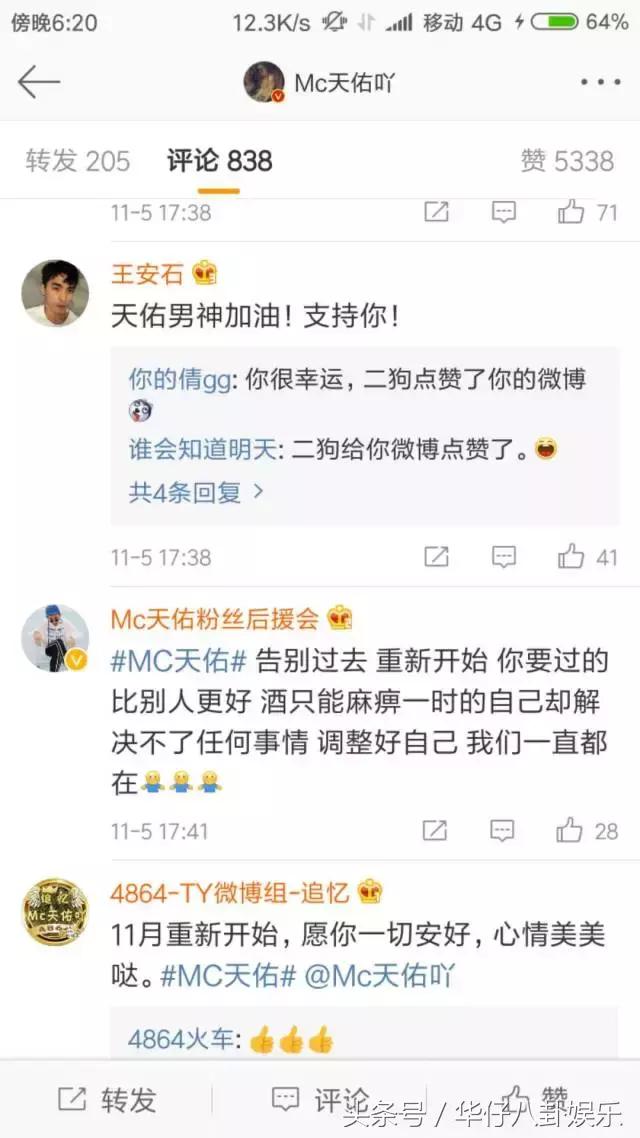Switch to the 转发 205 tab
640x1138 pixels.
(x=78, y=161)
